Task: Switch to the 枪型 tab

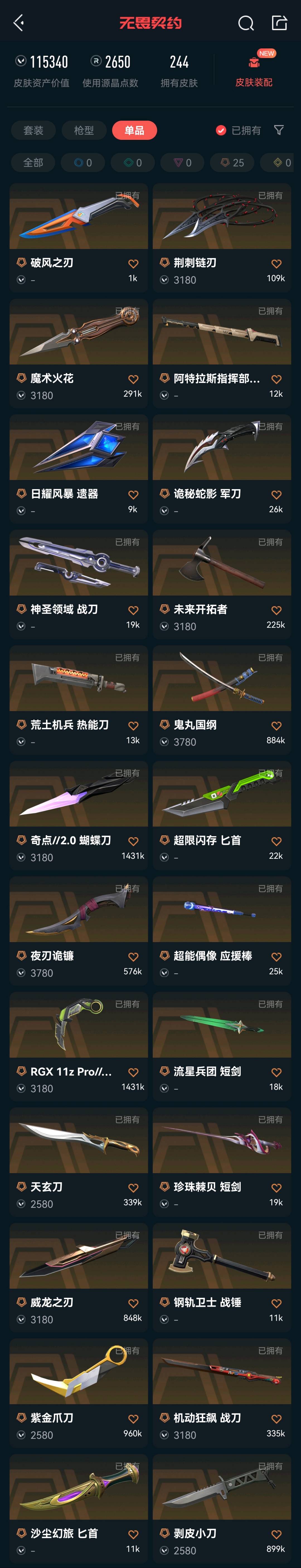Action: point(84,130)
